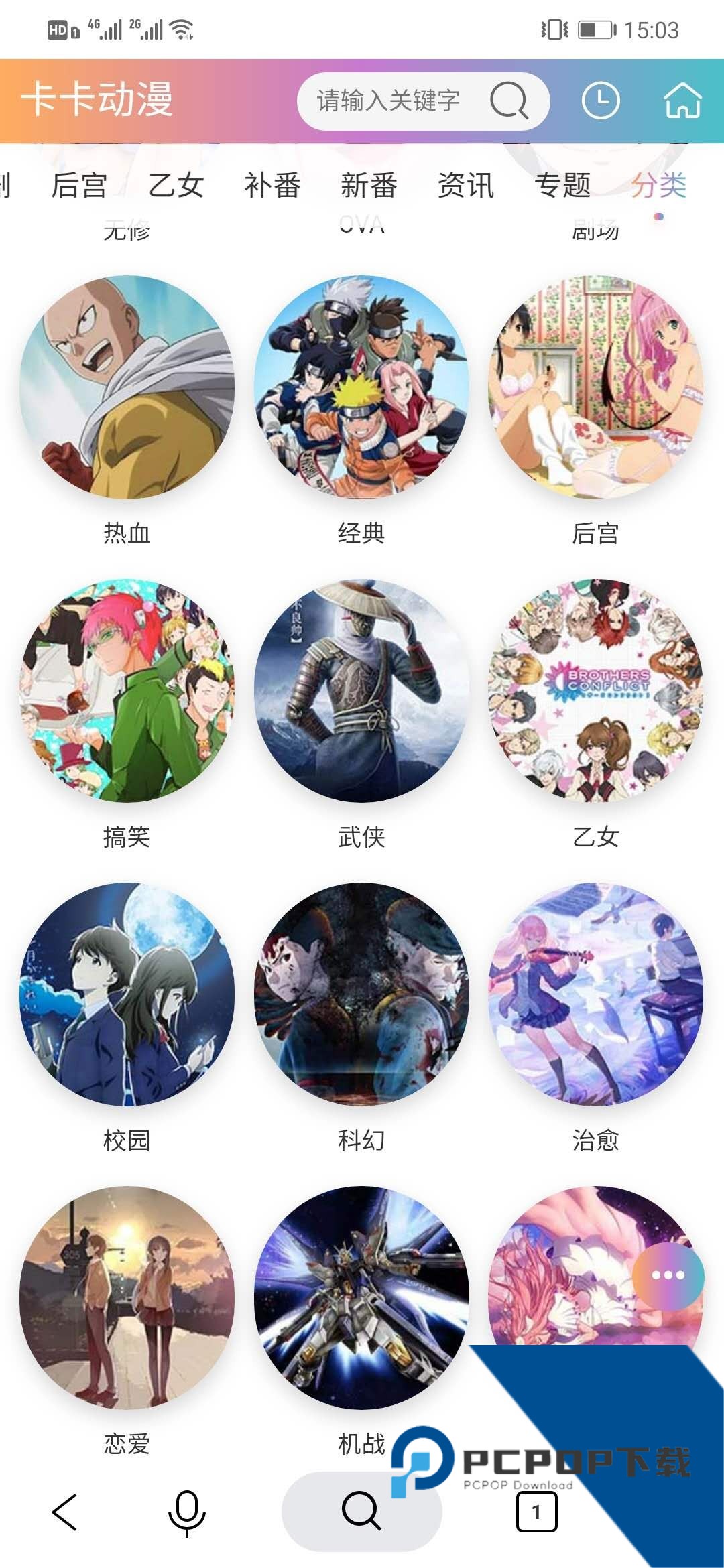Tap the floating three-dot menu button
The width and height of the screenshot is (724, 1568).
668,1275
